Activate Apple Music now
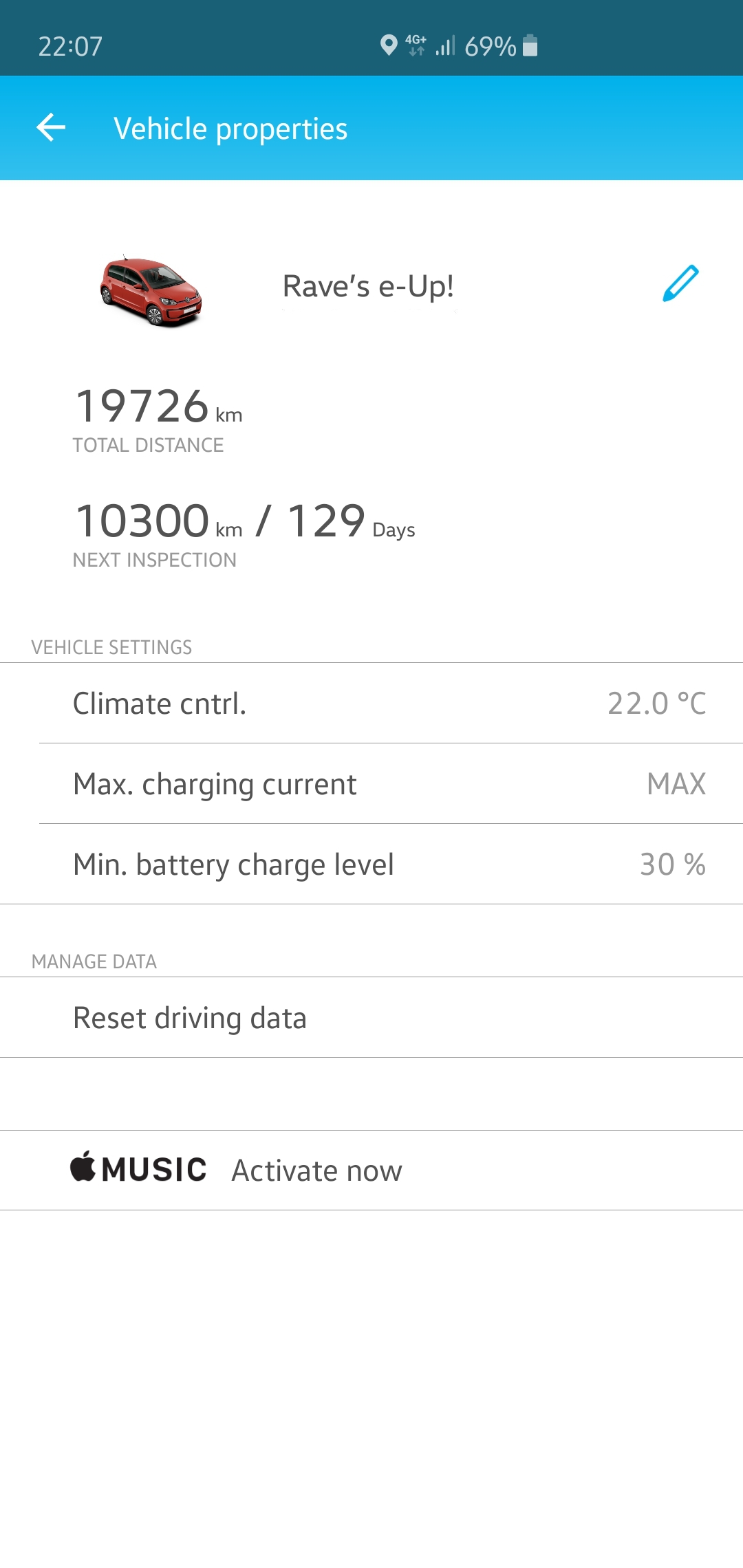743x1568 pixels. (x=316, y=1170)
